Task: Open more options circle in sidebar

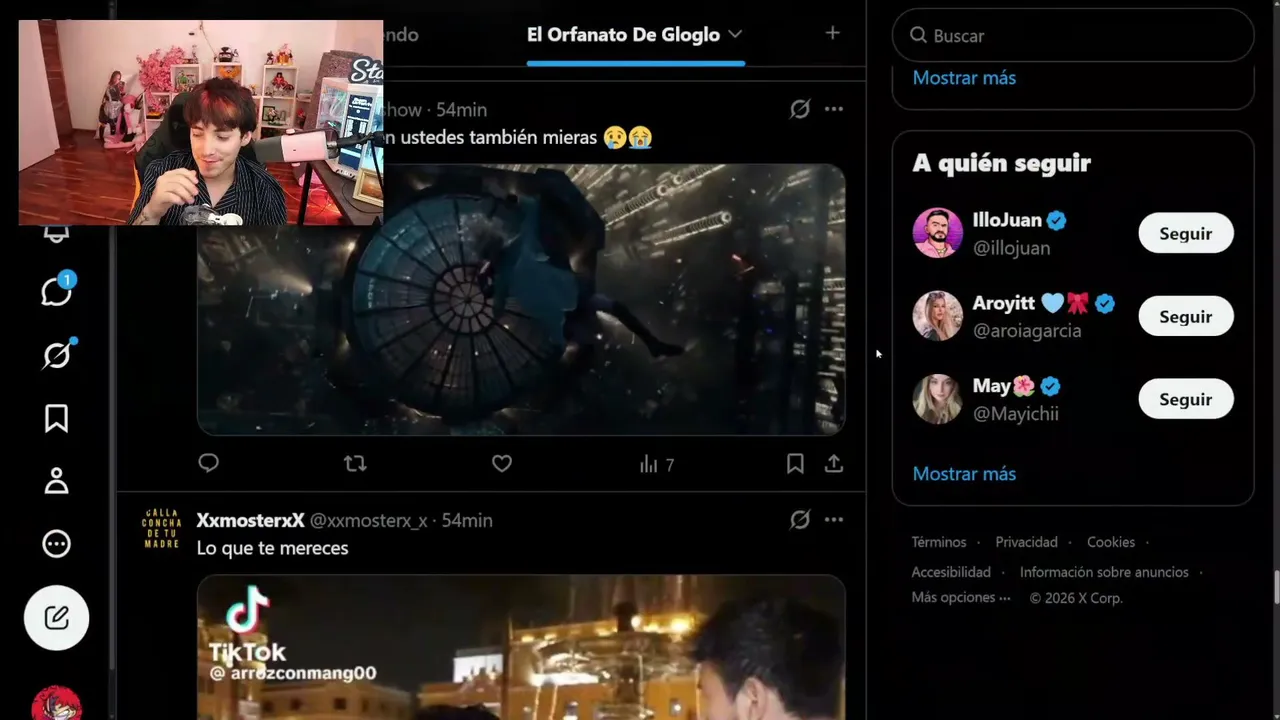Action: (x=56, y=544)
